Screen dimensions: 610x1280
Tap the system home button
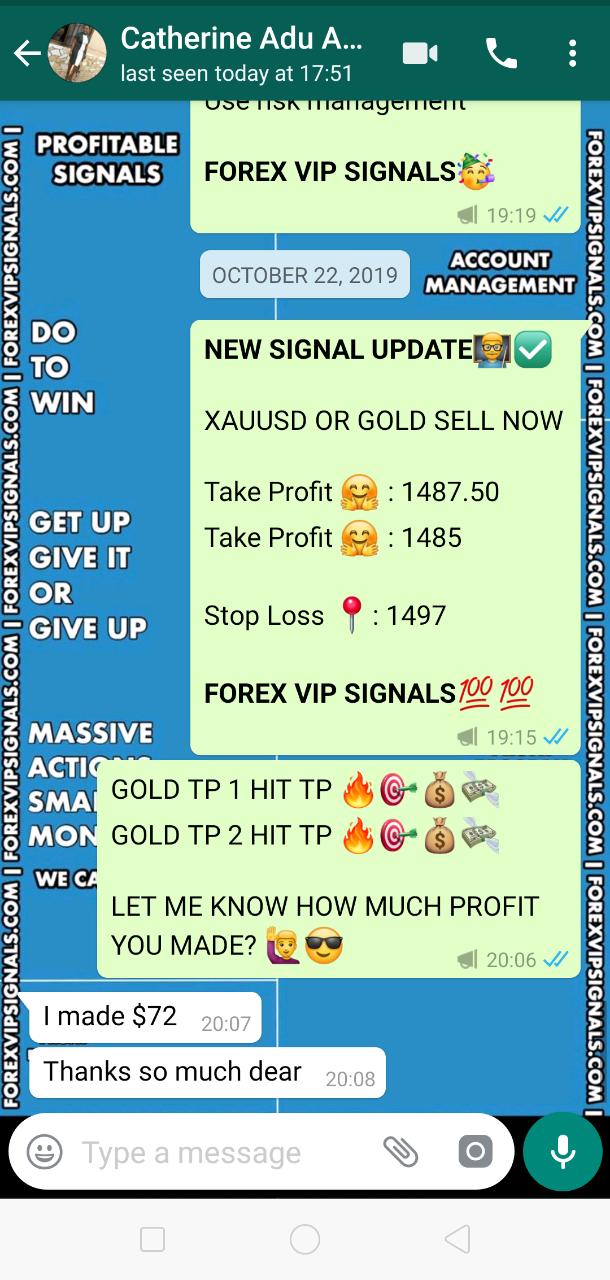(304, 1240)
